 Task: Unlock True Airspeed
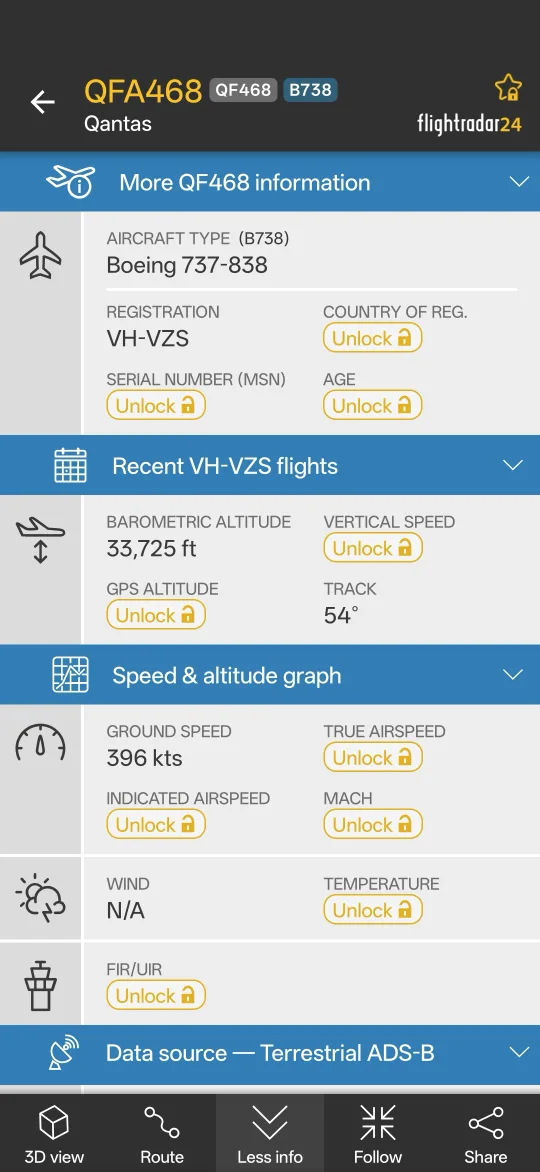tap(372, 757)
